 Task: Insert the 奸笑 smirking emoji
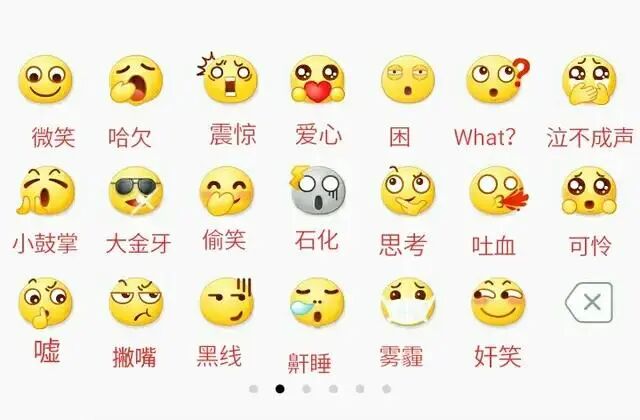click(497, 303)
